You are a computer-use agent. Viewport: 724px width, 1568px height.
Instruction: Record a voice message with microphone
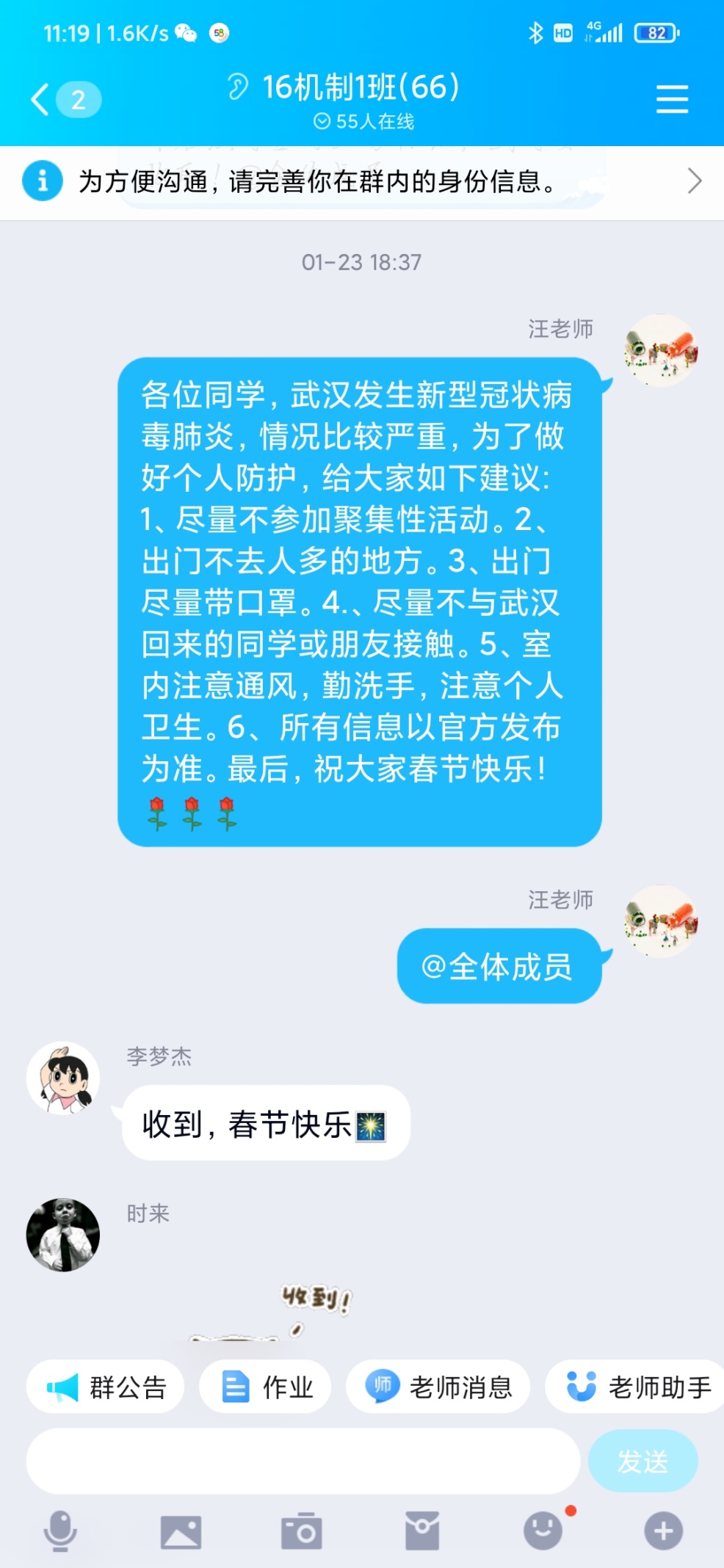(60, 1531)
